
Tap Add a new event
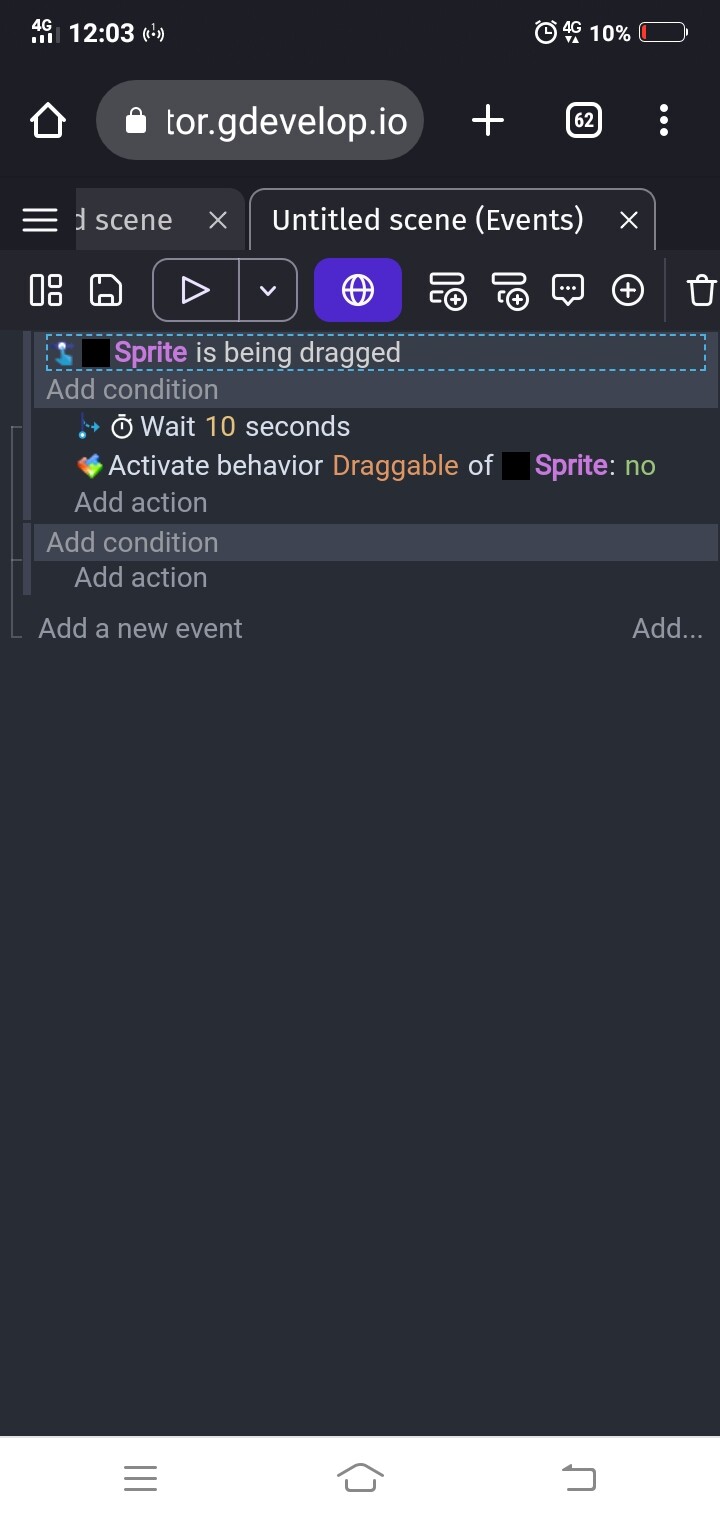tap(140, 628)
